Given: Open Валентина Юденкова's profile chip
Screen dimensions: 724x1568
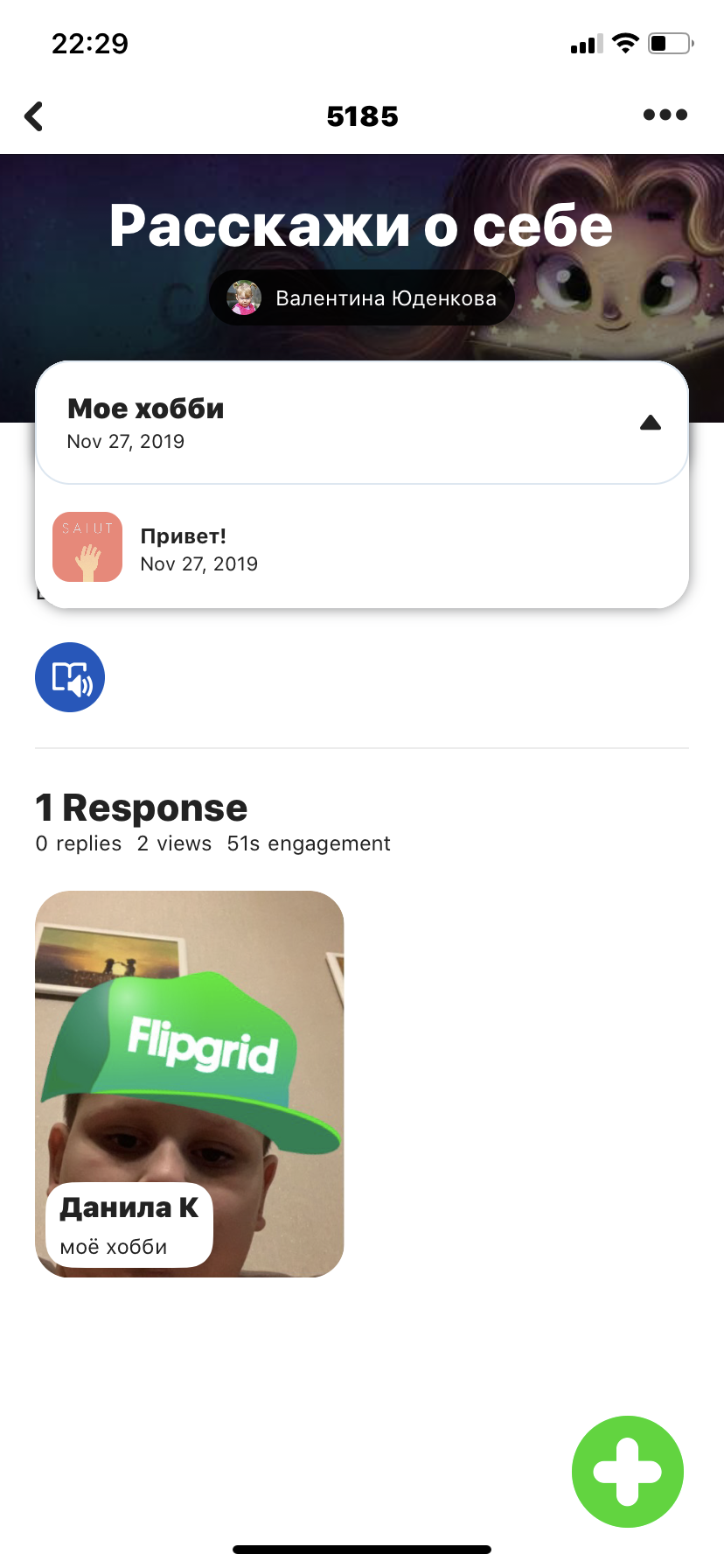Looking at the screenshot, I should click(362, 298).
